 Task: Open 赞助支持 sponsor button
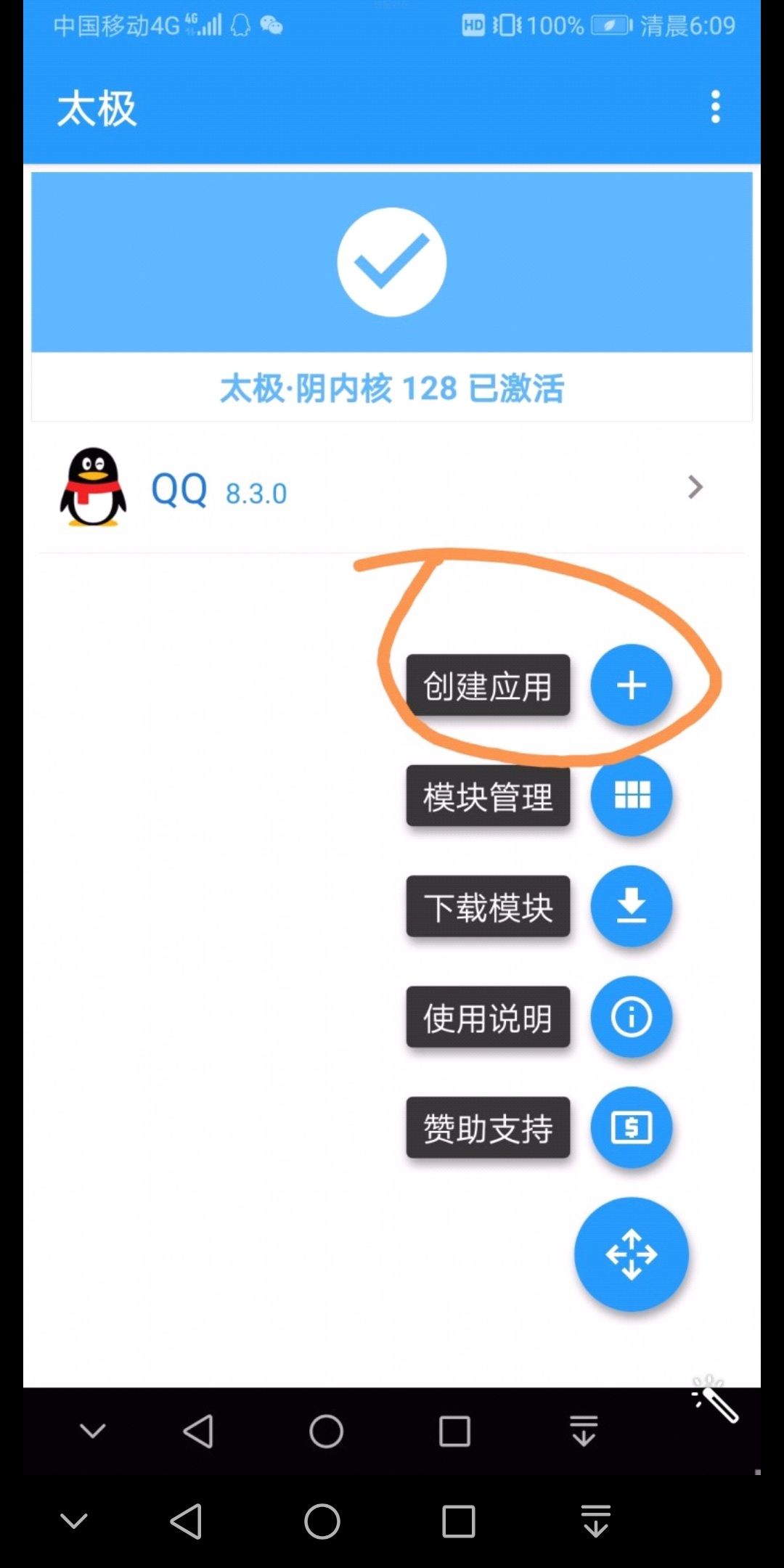631,1127
